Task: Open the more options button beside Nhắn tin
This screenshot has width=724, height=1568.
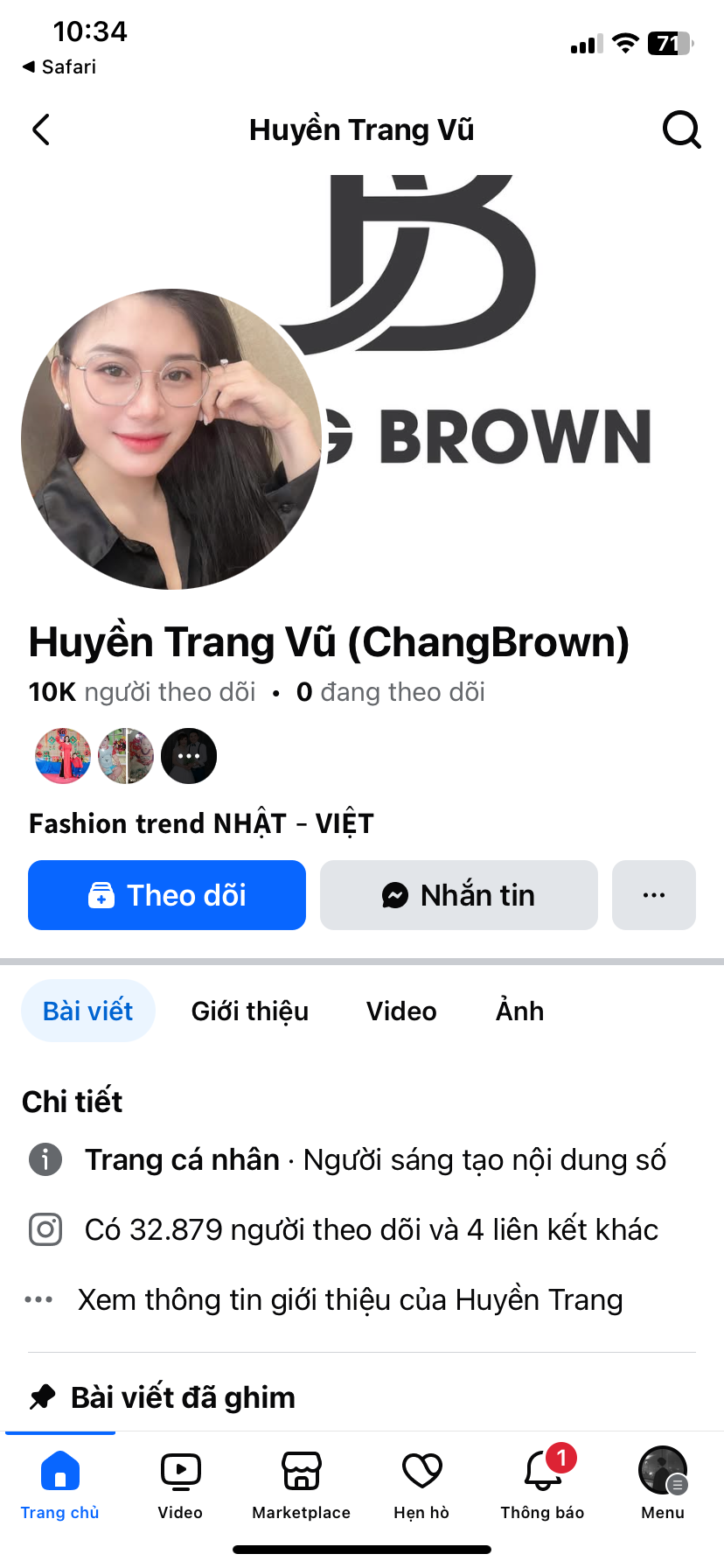Action: click(654, 895)
